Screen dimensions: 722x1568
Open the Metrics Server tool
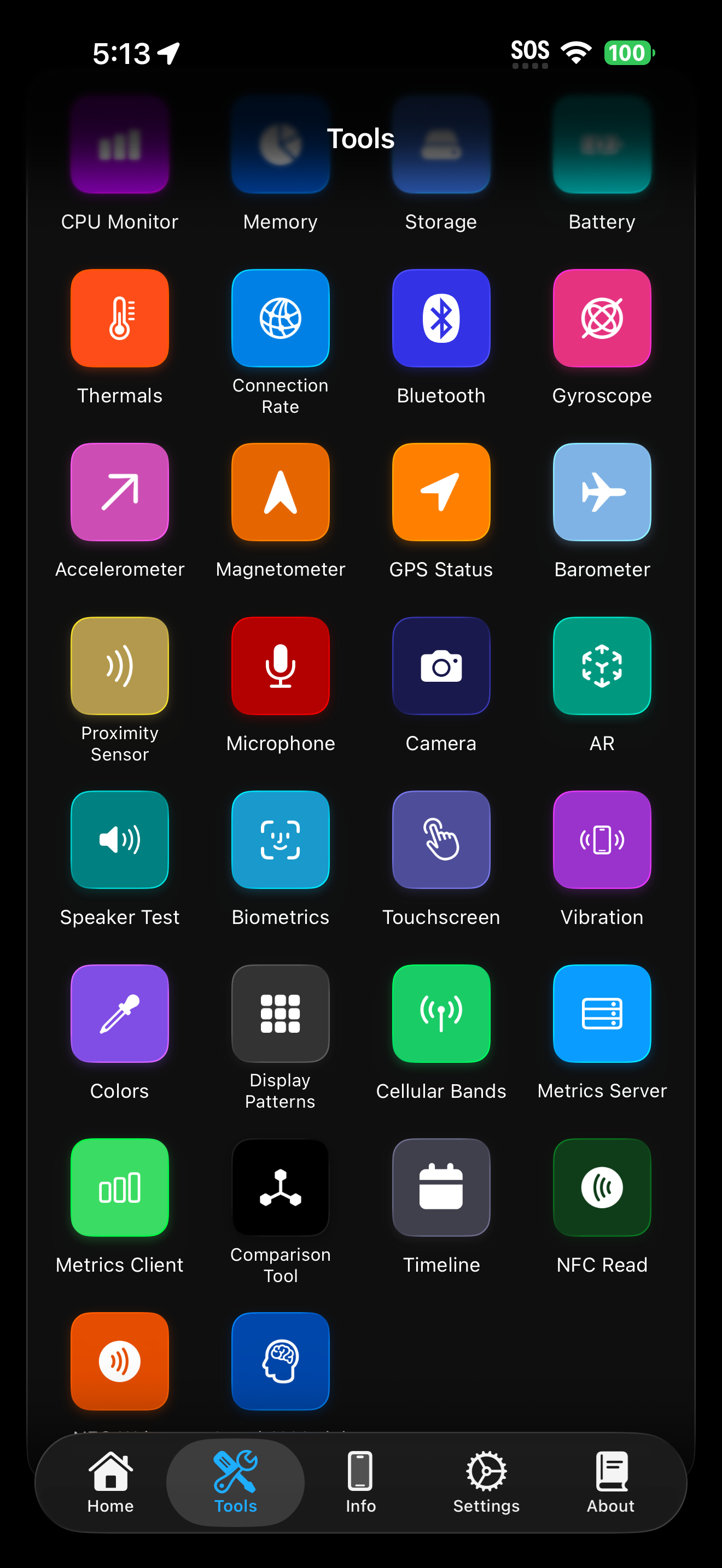(602, 1014)
